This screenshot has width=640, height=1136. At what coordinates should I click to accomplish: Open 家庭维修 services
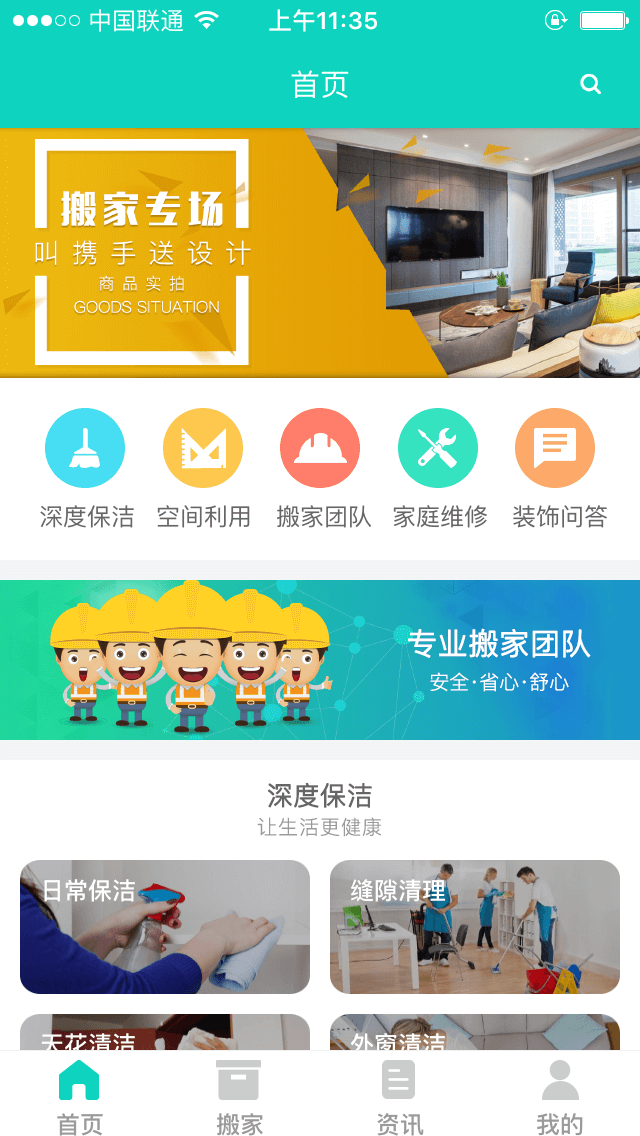pos(438,448)
